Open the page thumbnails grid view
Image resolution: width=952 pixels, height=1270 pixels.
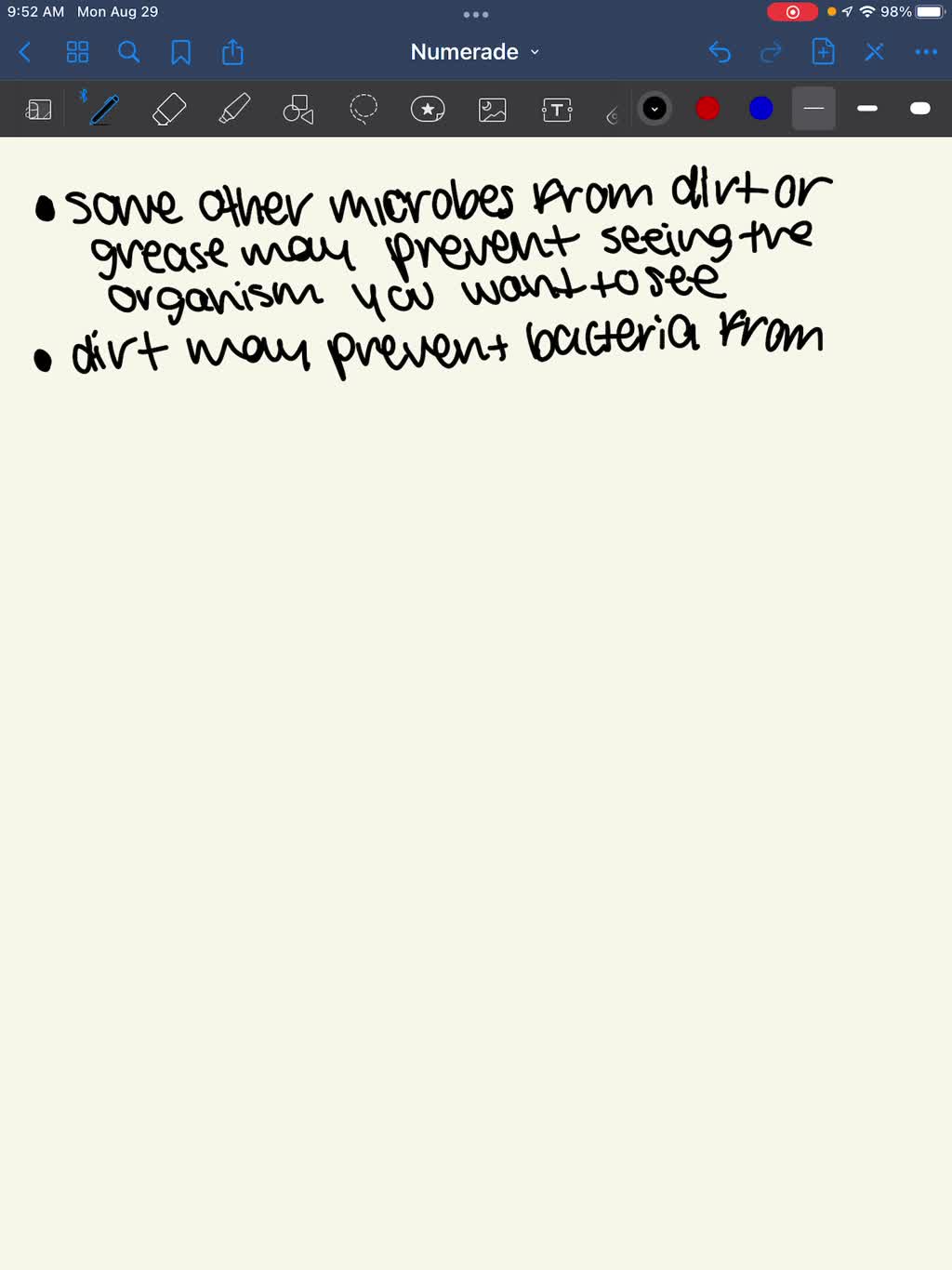point(77,52)
